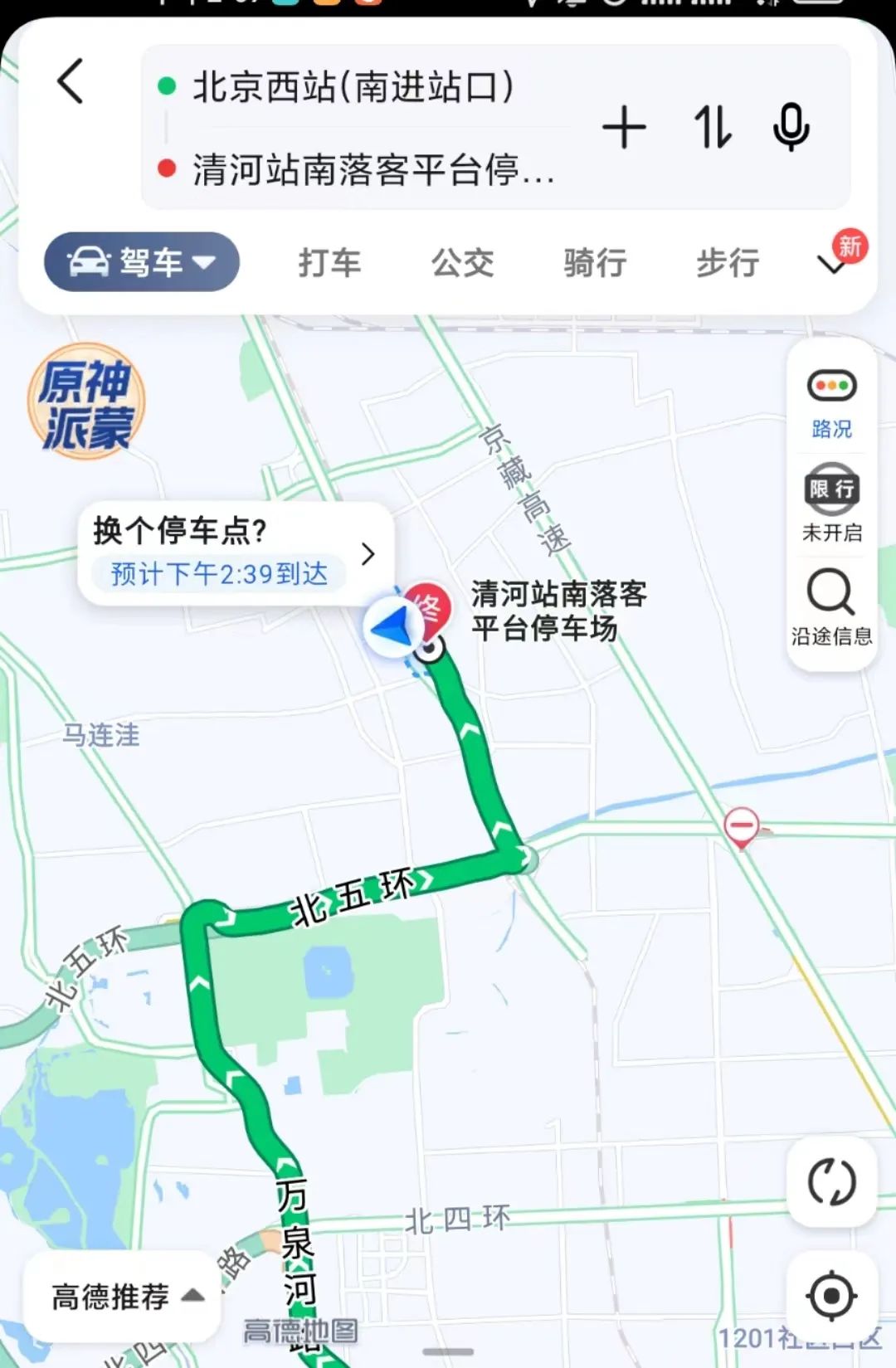Go back using the back arrow
The height and width of the screenshot is (1368, 896).
point(71,81)
